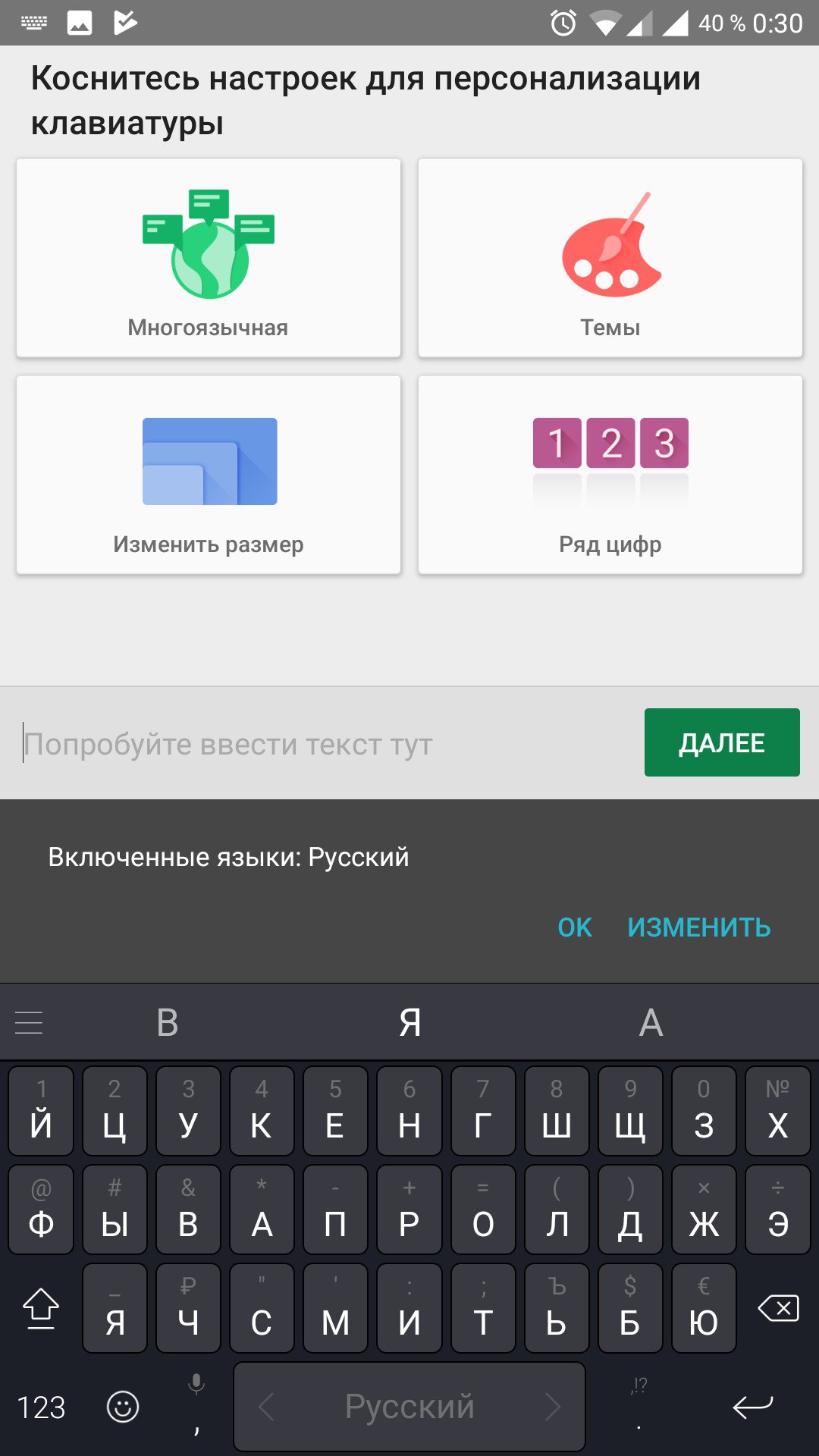Switch to the 123 symbols layout
The height and width of the screenshot is (1456, 819).
tap(42, 1407)
